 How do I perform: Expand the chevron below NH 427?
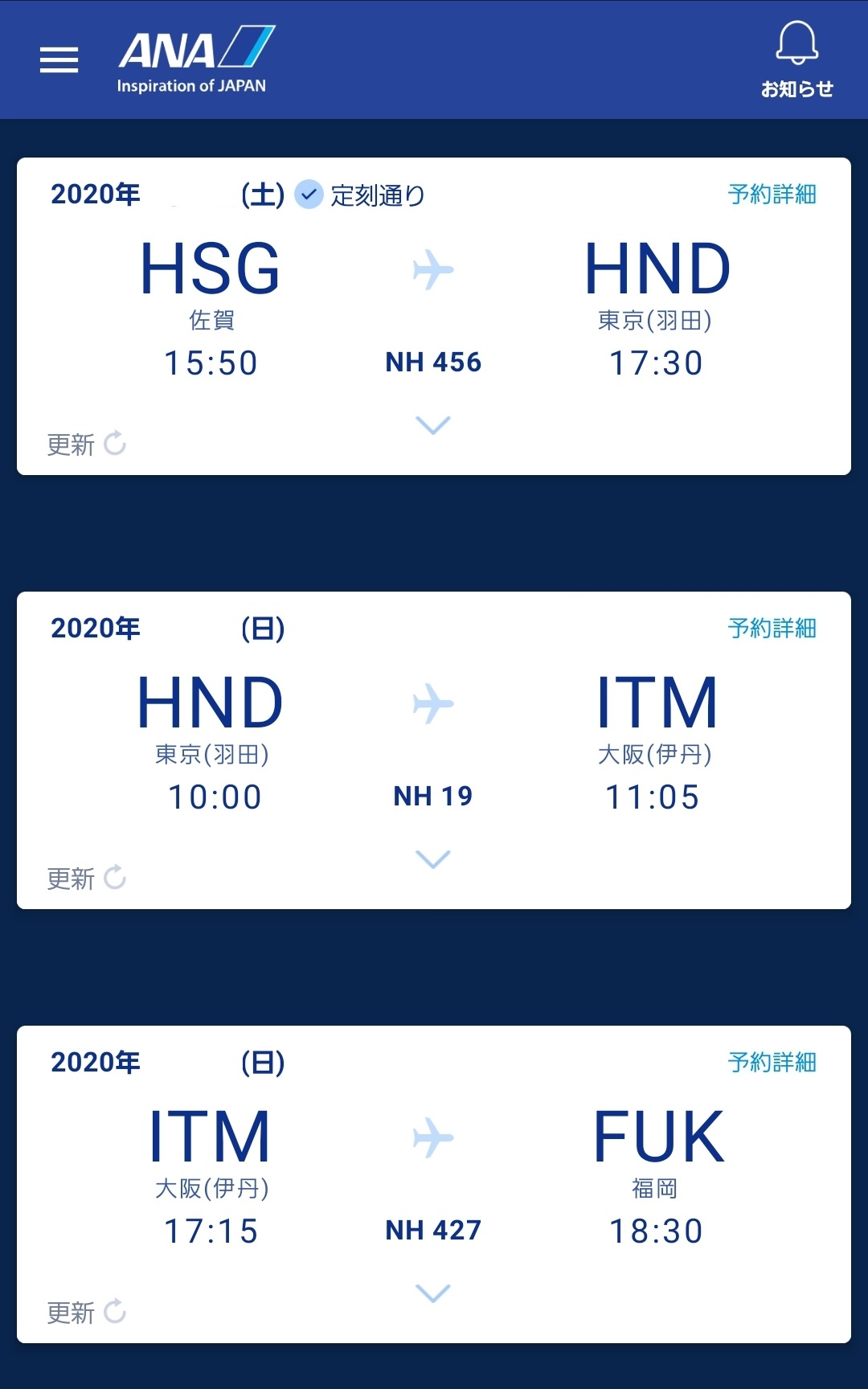(433, 1293)
